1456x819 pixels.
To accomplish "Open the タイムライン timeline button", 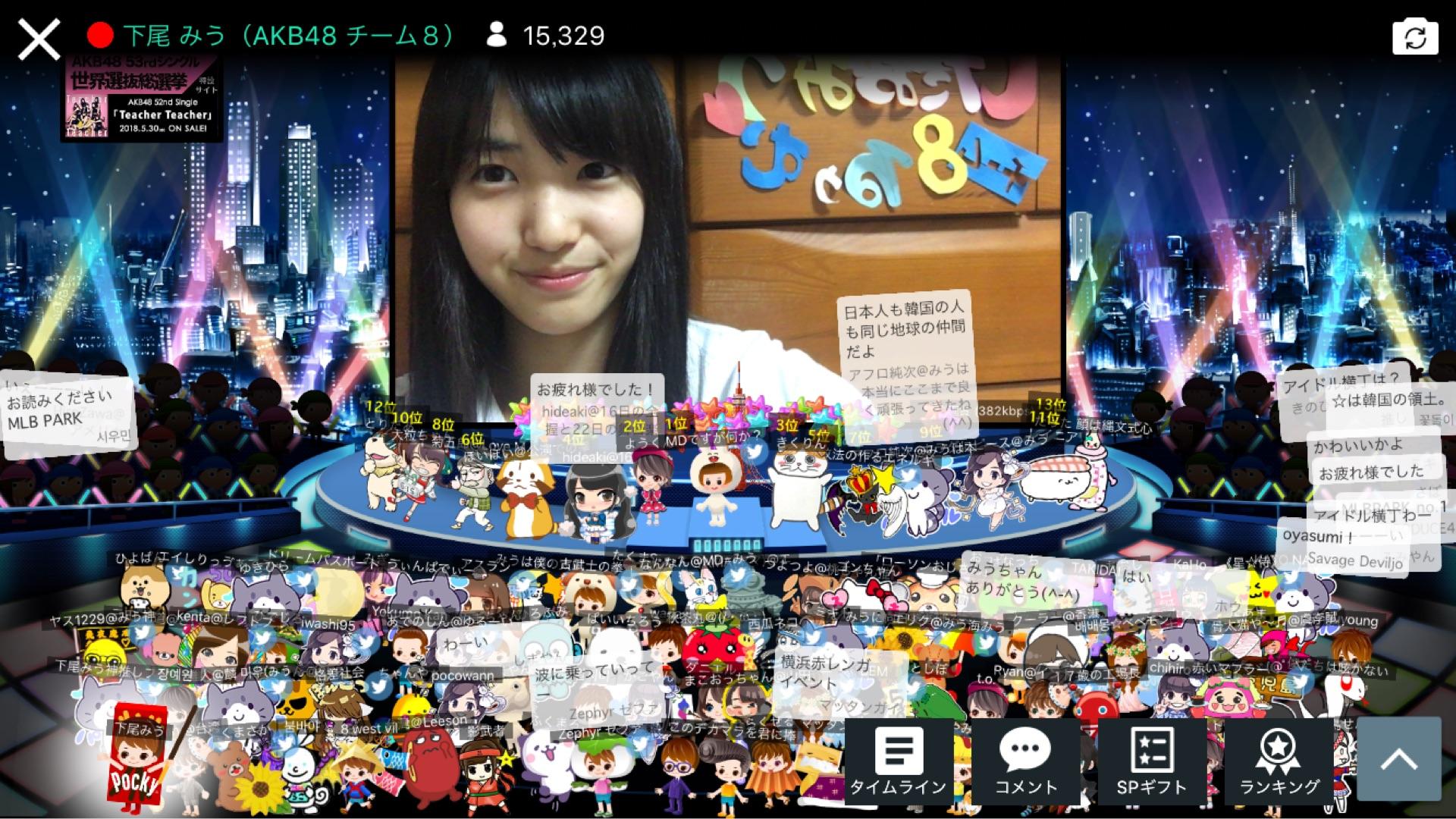I will click(x=898, y=761).
